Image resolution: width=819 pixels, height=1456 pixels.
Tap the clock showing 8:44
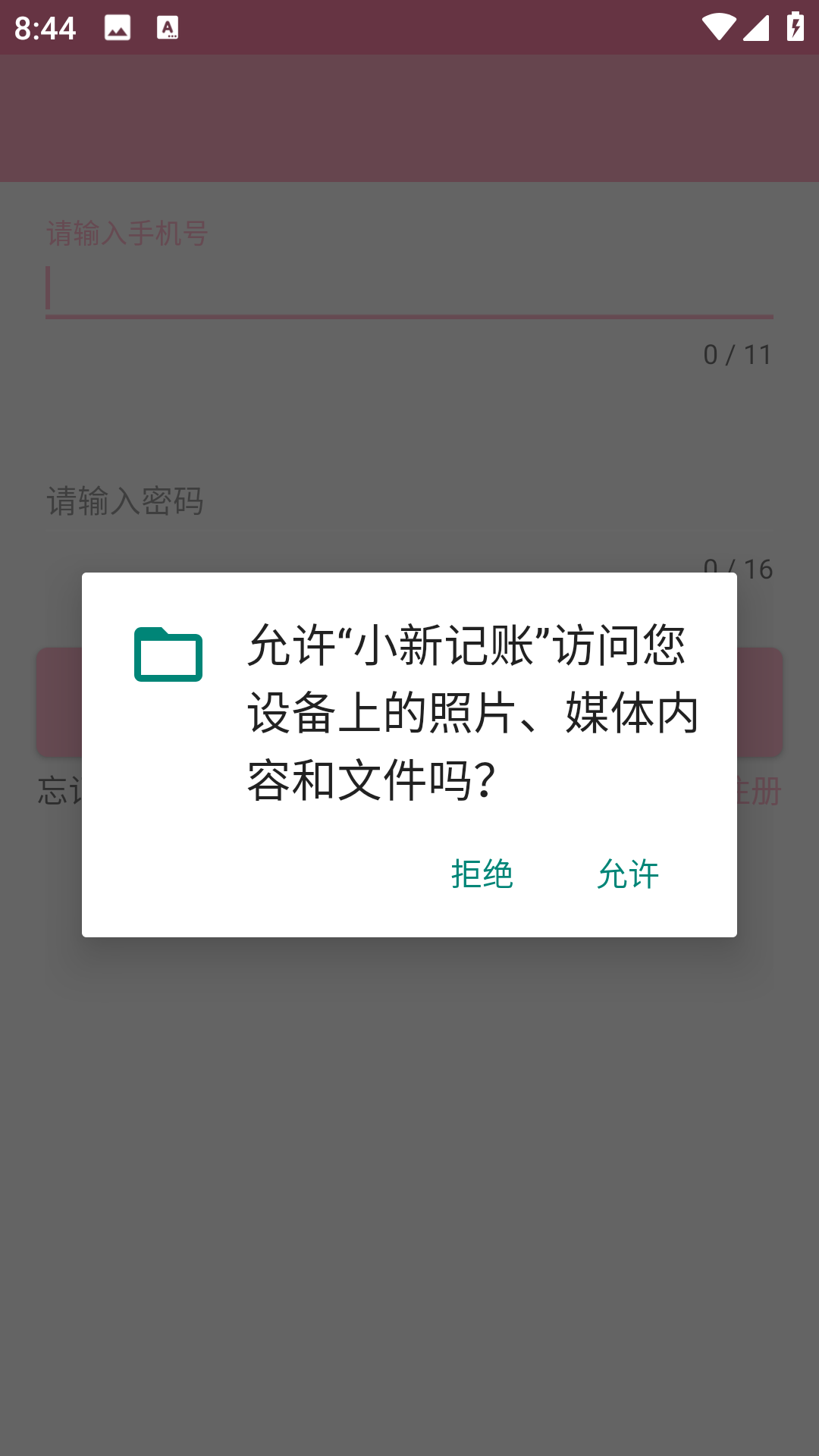click(x=45, y=28)
